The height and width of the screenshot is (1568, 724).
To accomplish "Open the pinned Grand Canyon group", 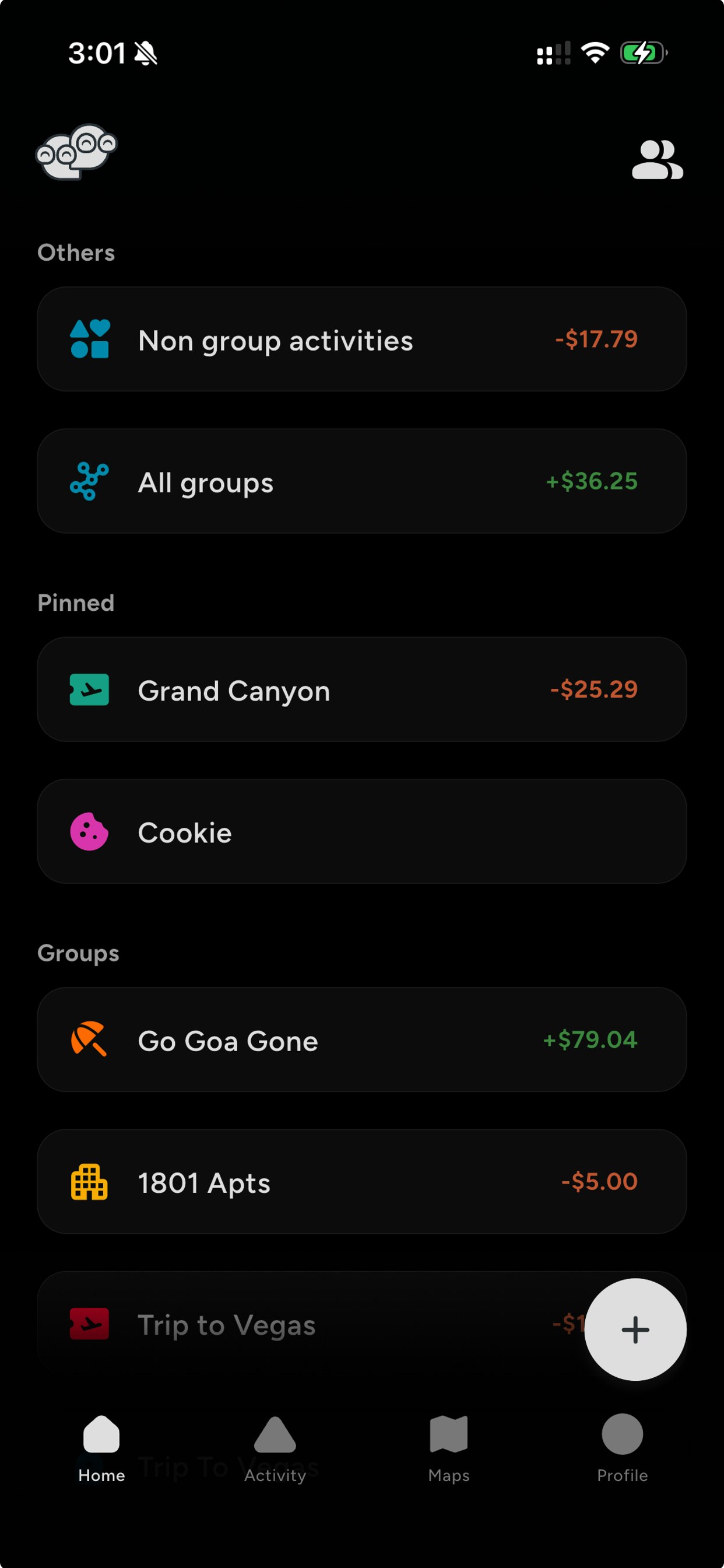I will pyautogui.click(x=361, y=689).
